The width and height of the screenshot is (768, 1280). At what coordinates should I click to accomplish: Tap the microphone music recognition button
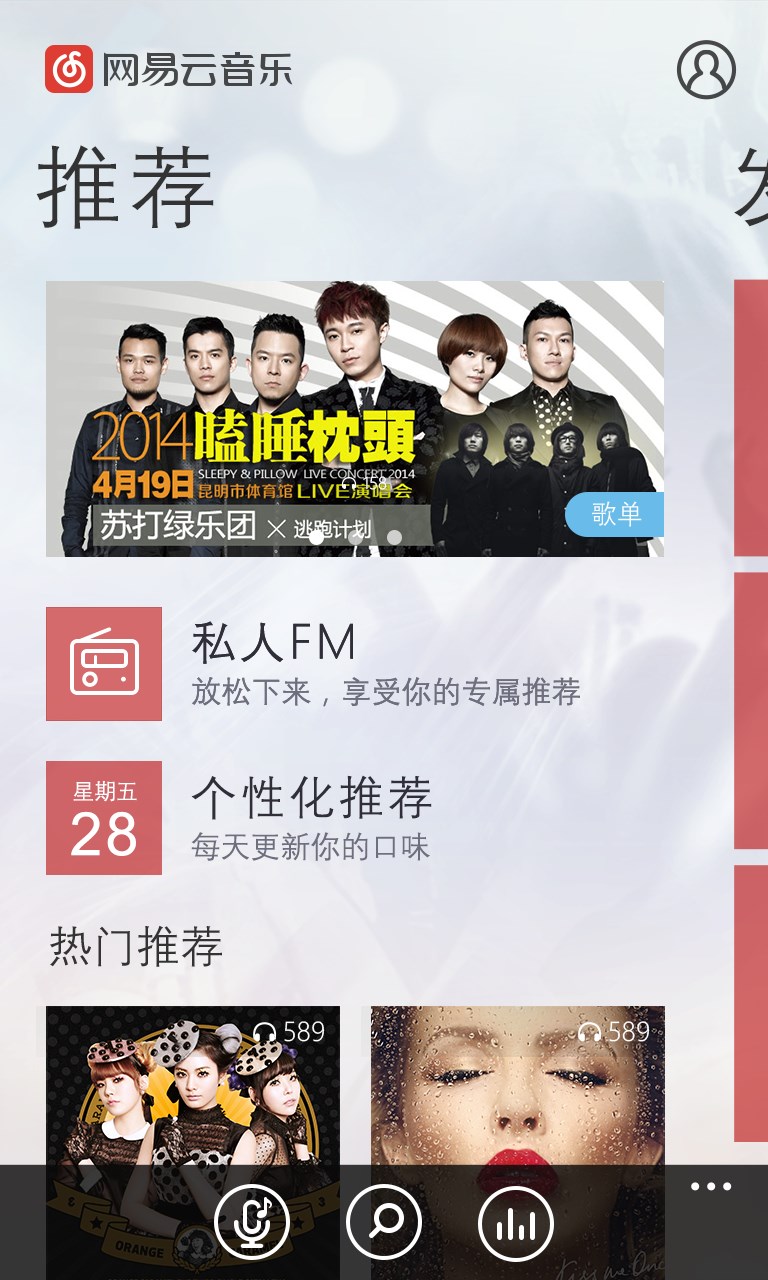point(252,1222)
